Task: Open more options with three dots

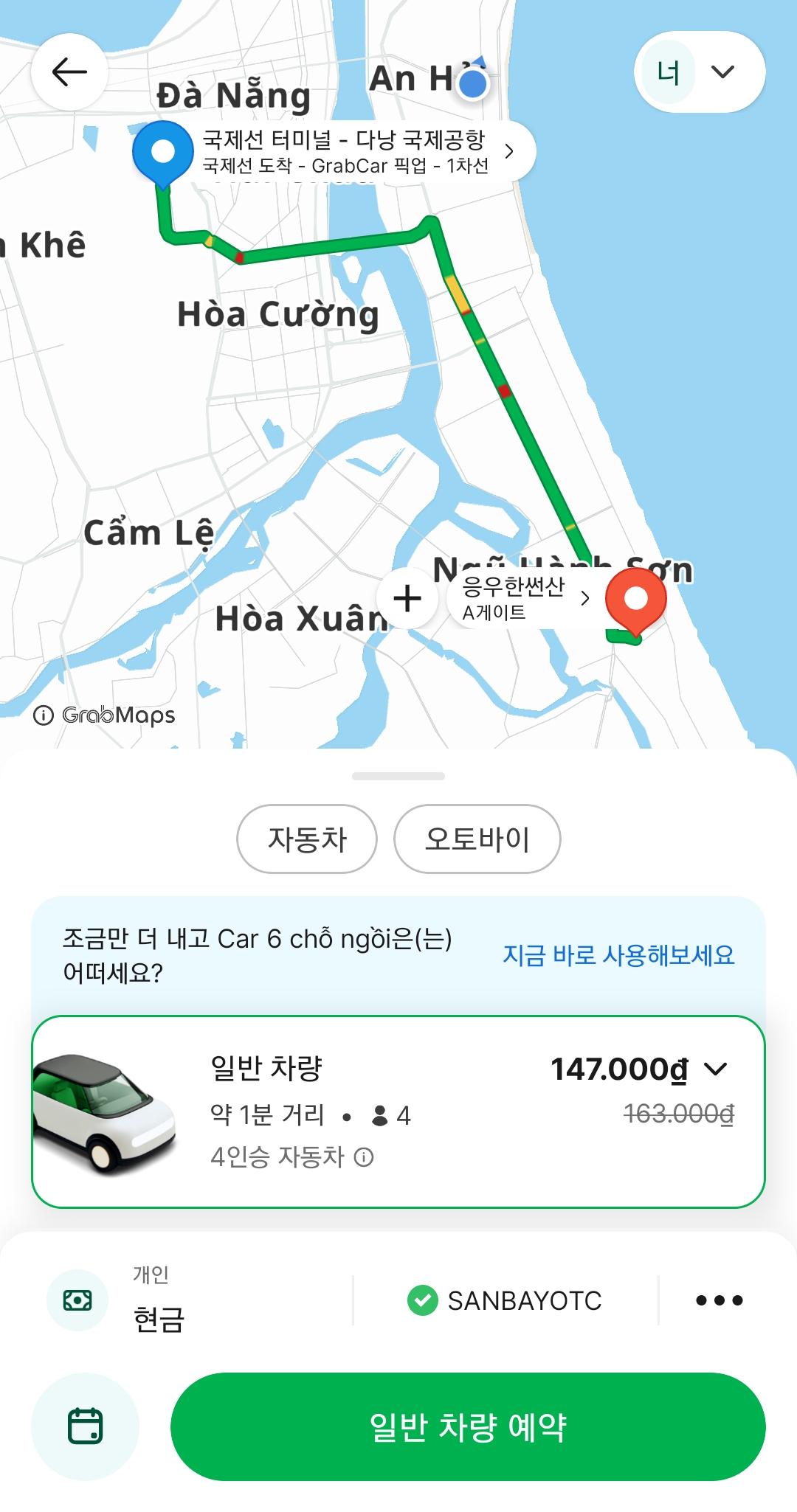Action: pos(719,1300)
